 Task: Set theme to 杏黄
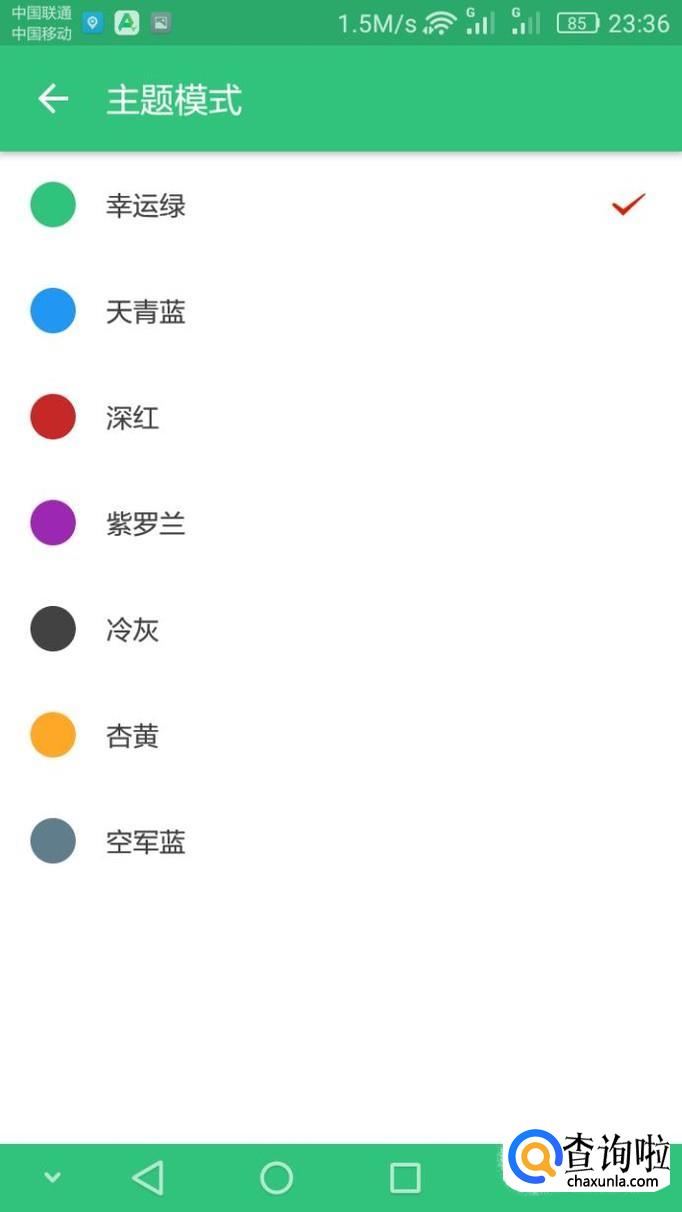pos(133,737)
